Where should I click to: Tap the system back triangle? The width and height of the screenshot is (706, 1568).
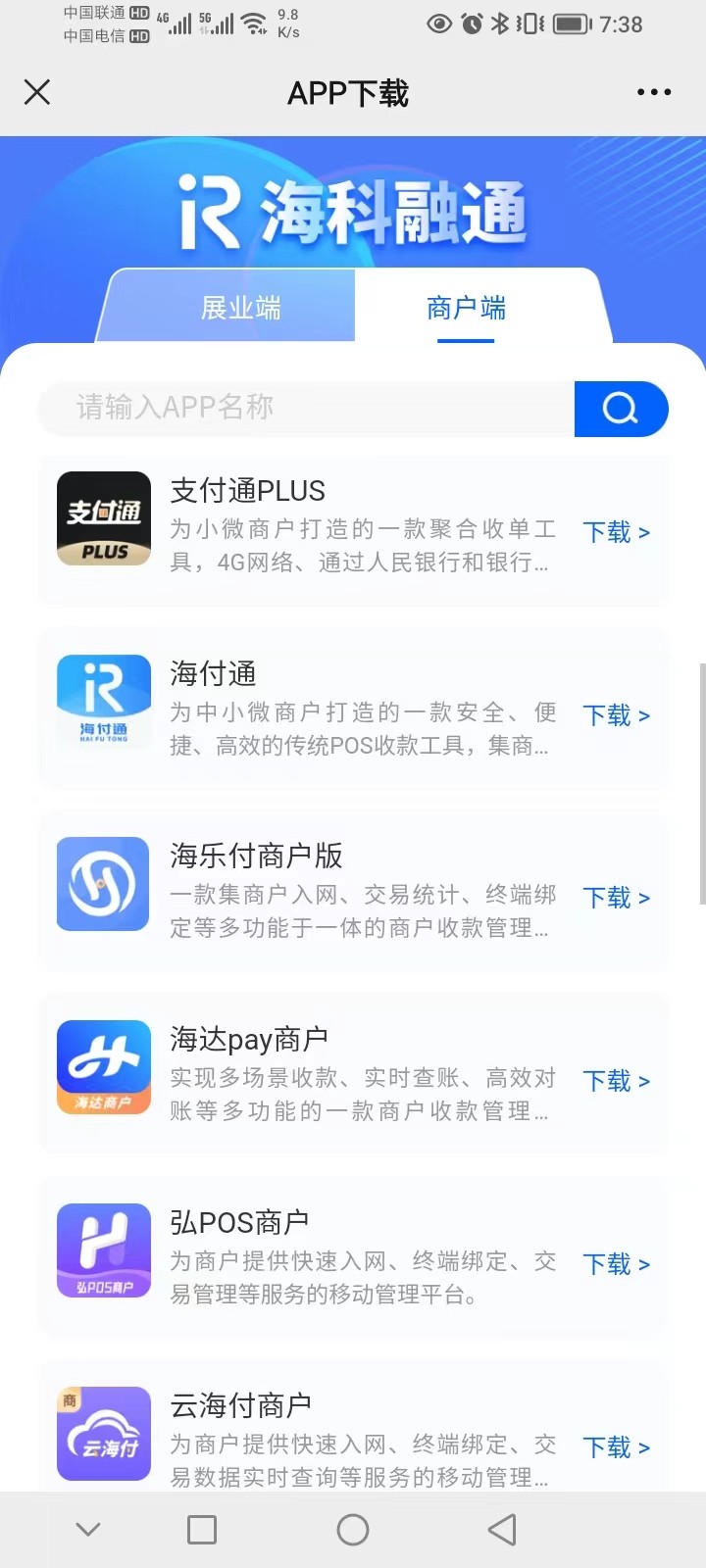[502, 1530]
